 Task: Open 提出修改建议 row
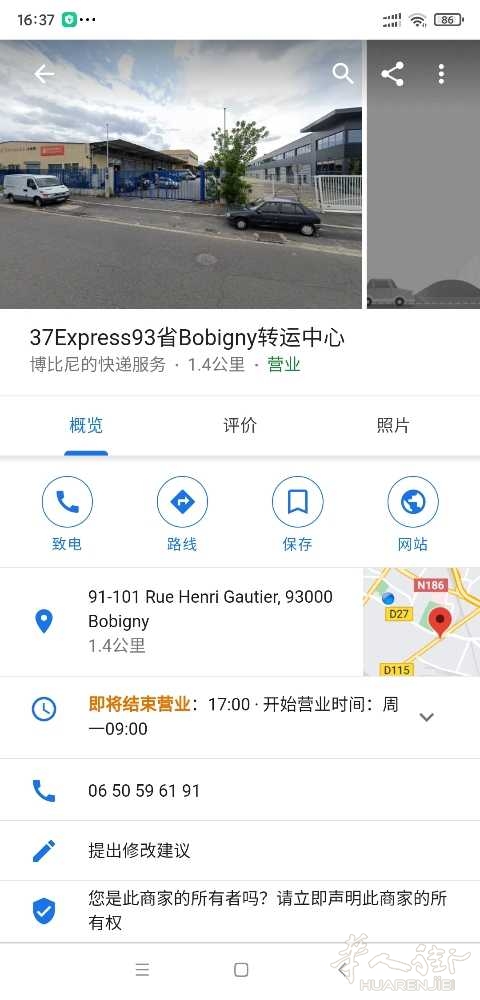[240, 851]
